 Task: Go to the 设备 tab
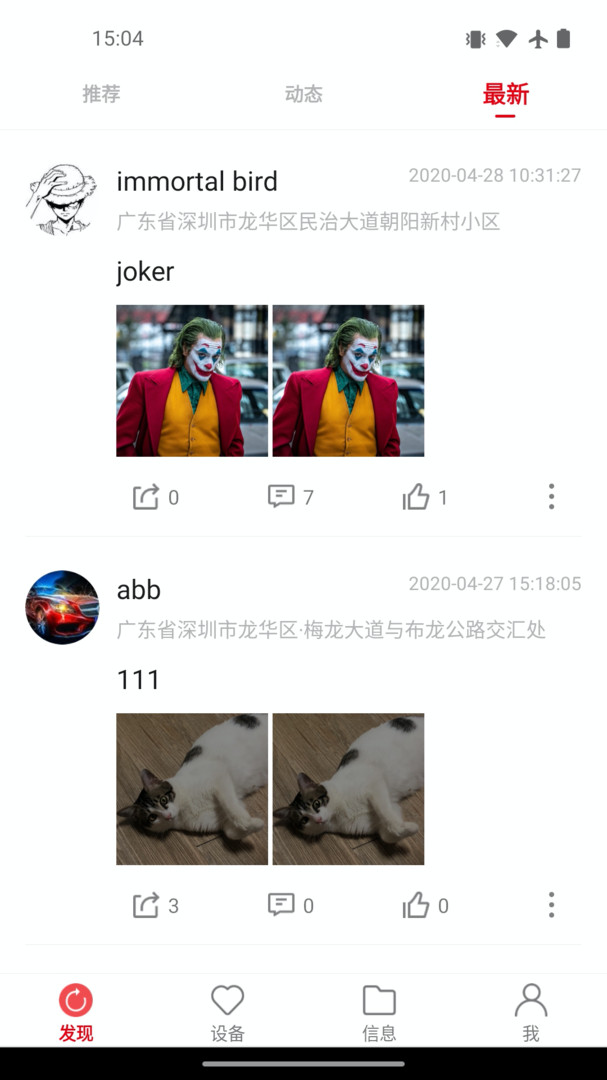click(x=227, y=1012)
